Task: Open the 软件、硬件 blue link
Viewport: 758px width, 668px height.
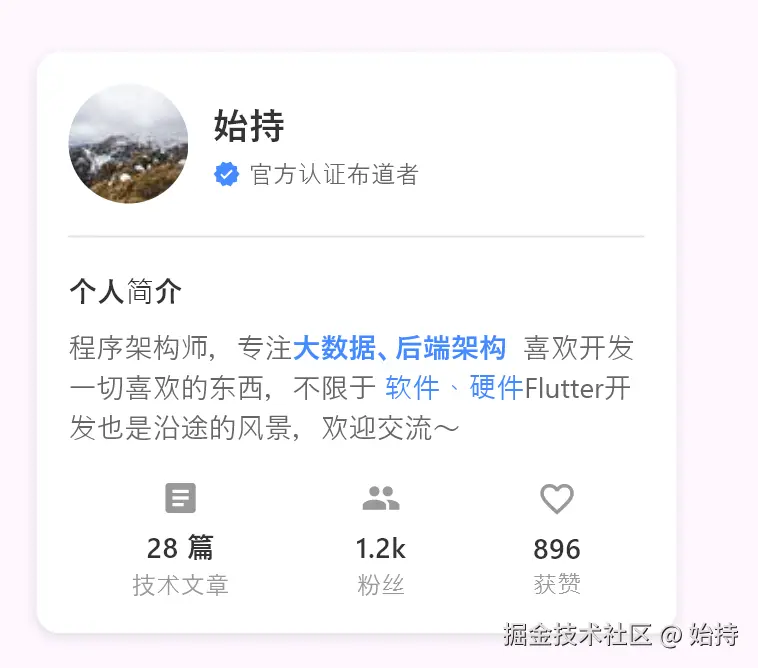Action: point(454,388)
